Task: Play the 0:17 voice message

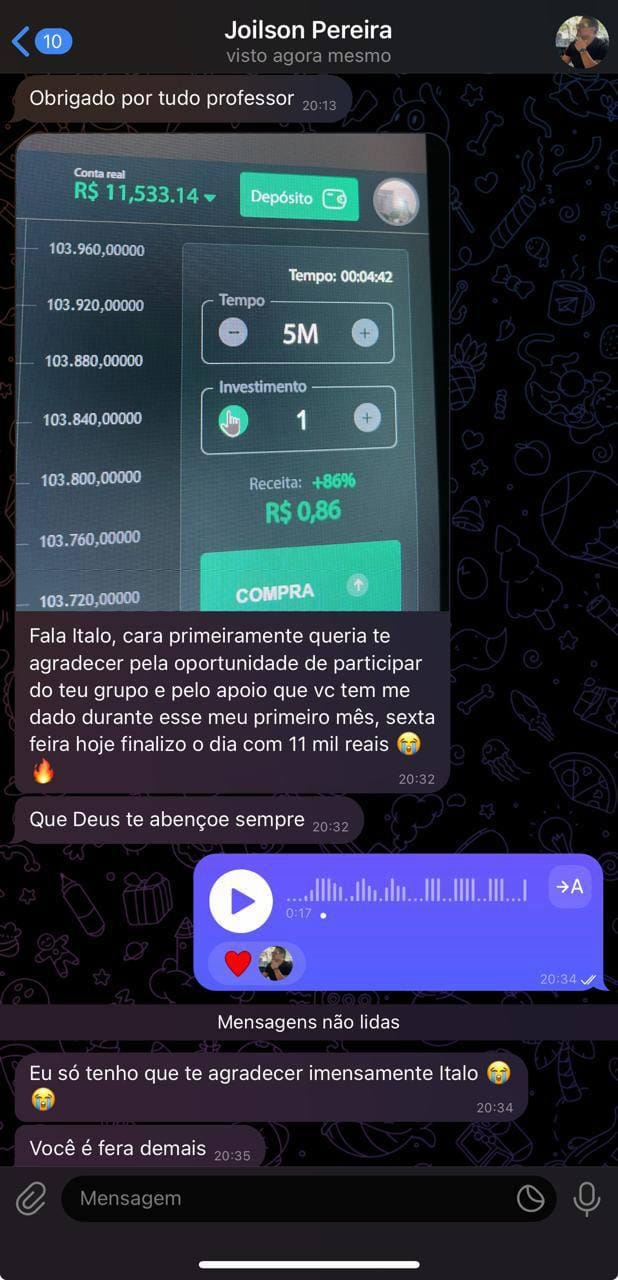Action: click(x=241, y=901)
